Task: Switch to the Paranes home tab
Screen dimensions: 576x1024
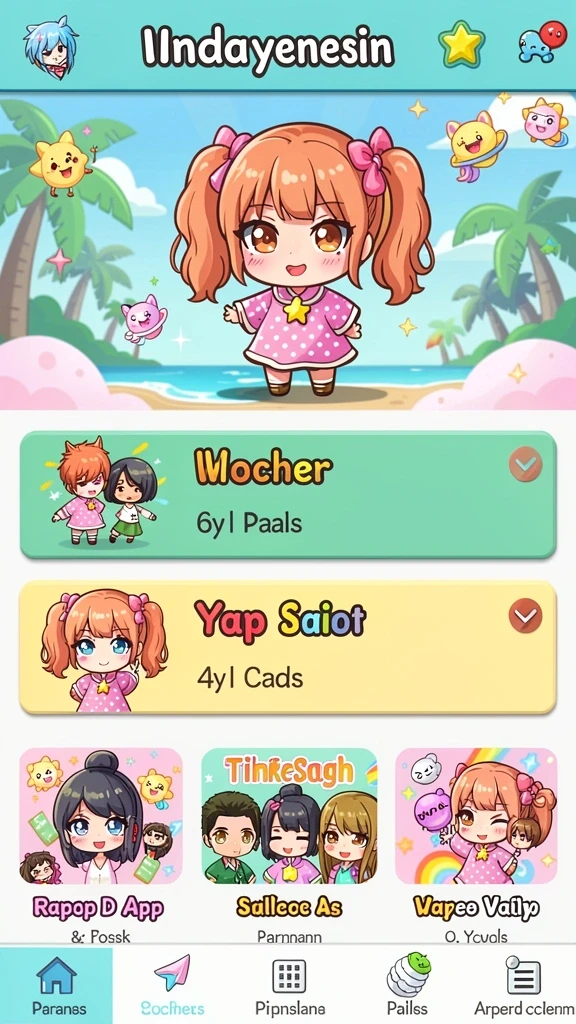Action: [x=56, y=985]
